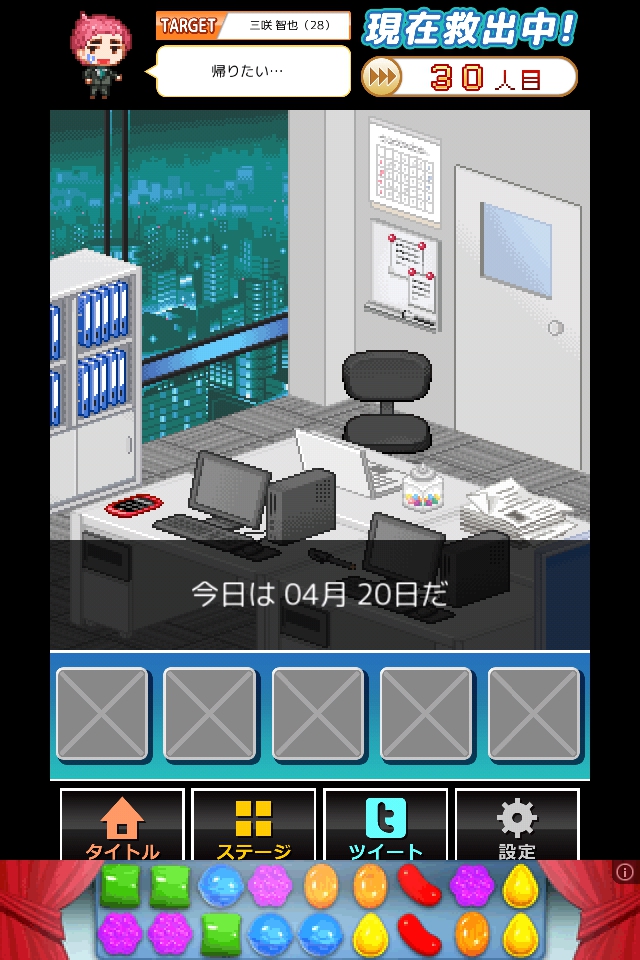
Task: Tap the fast-forward 30人目 button
Action: [469, 77]
